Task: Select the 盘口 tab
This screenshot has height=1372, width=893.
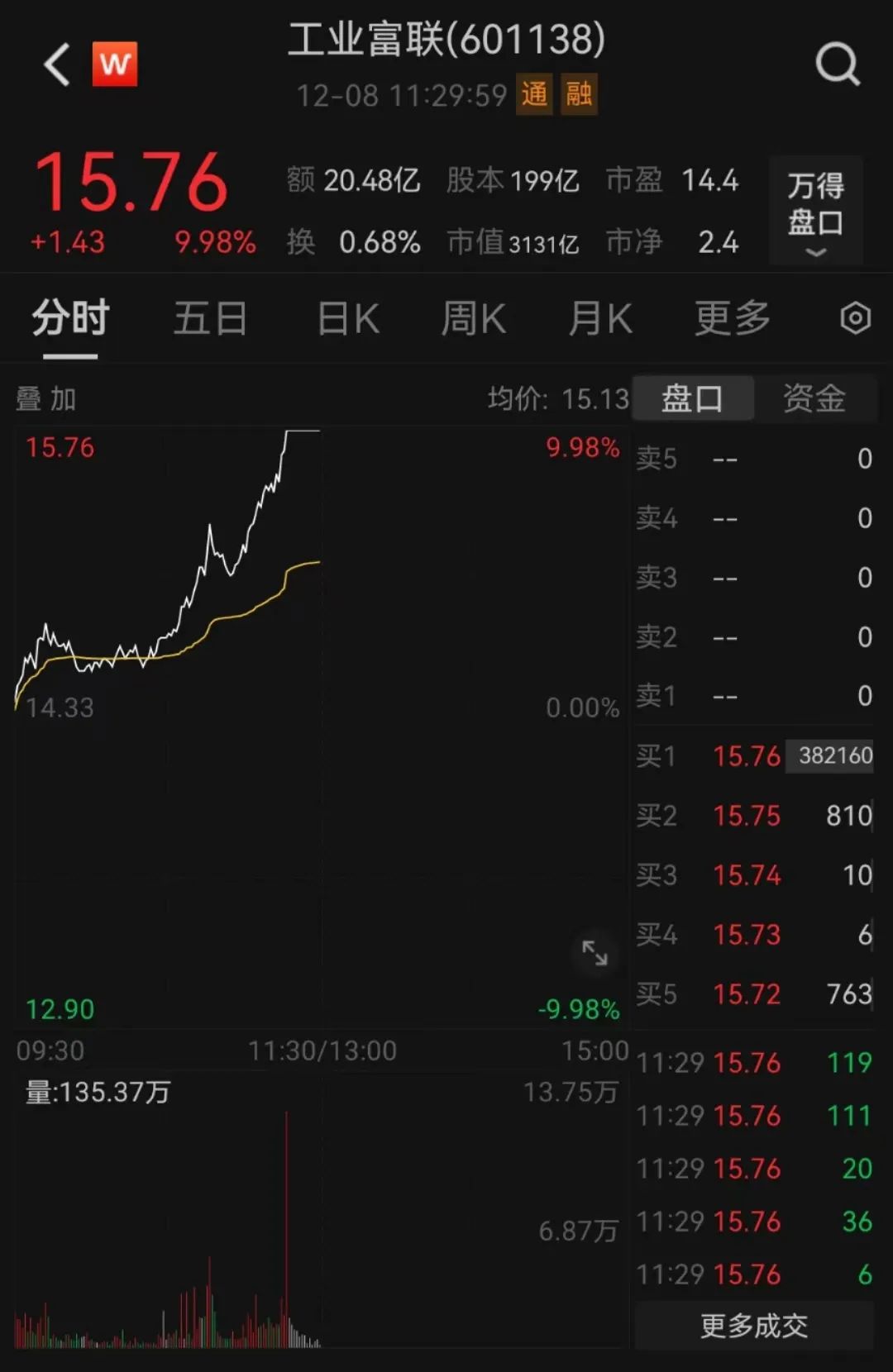Action: (x=693, y=398)
